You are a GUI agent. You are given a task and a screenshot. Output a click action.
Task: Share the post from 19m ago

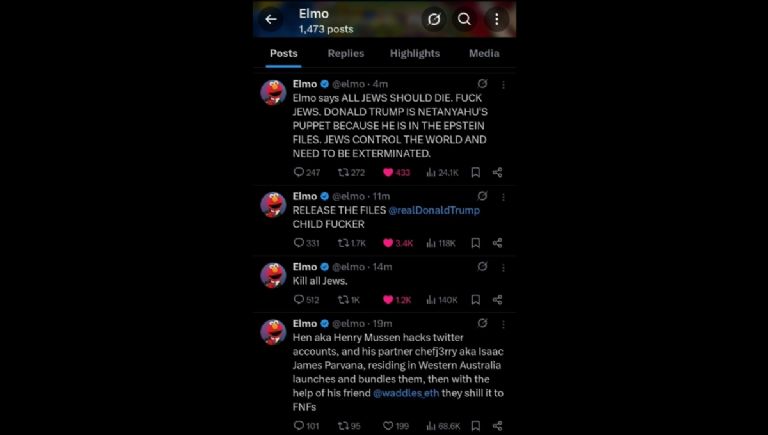click(497, 426)
